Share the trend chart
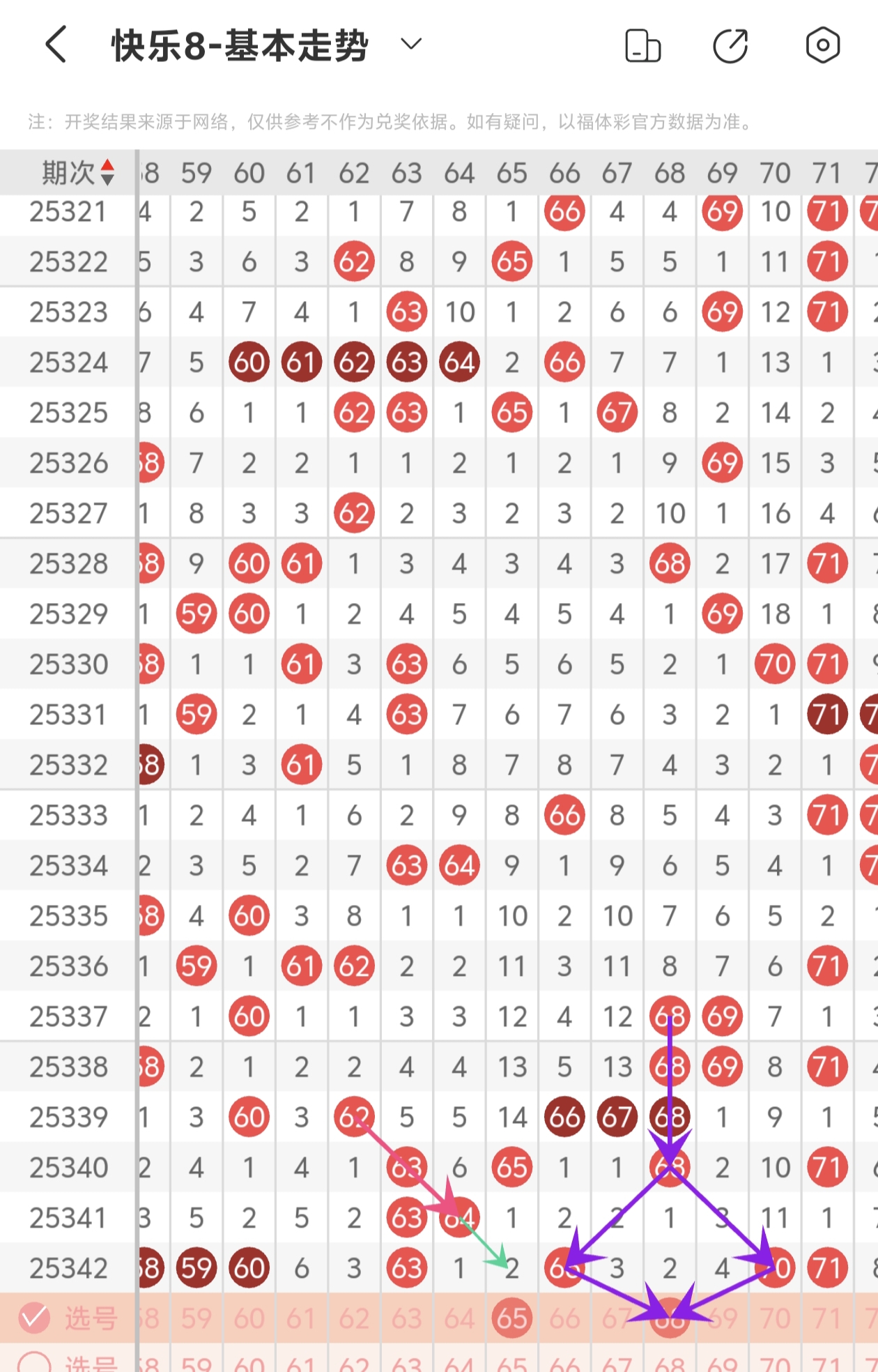The image size is (878, 1372). 730,46
